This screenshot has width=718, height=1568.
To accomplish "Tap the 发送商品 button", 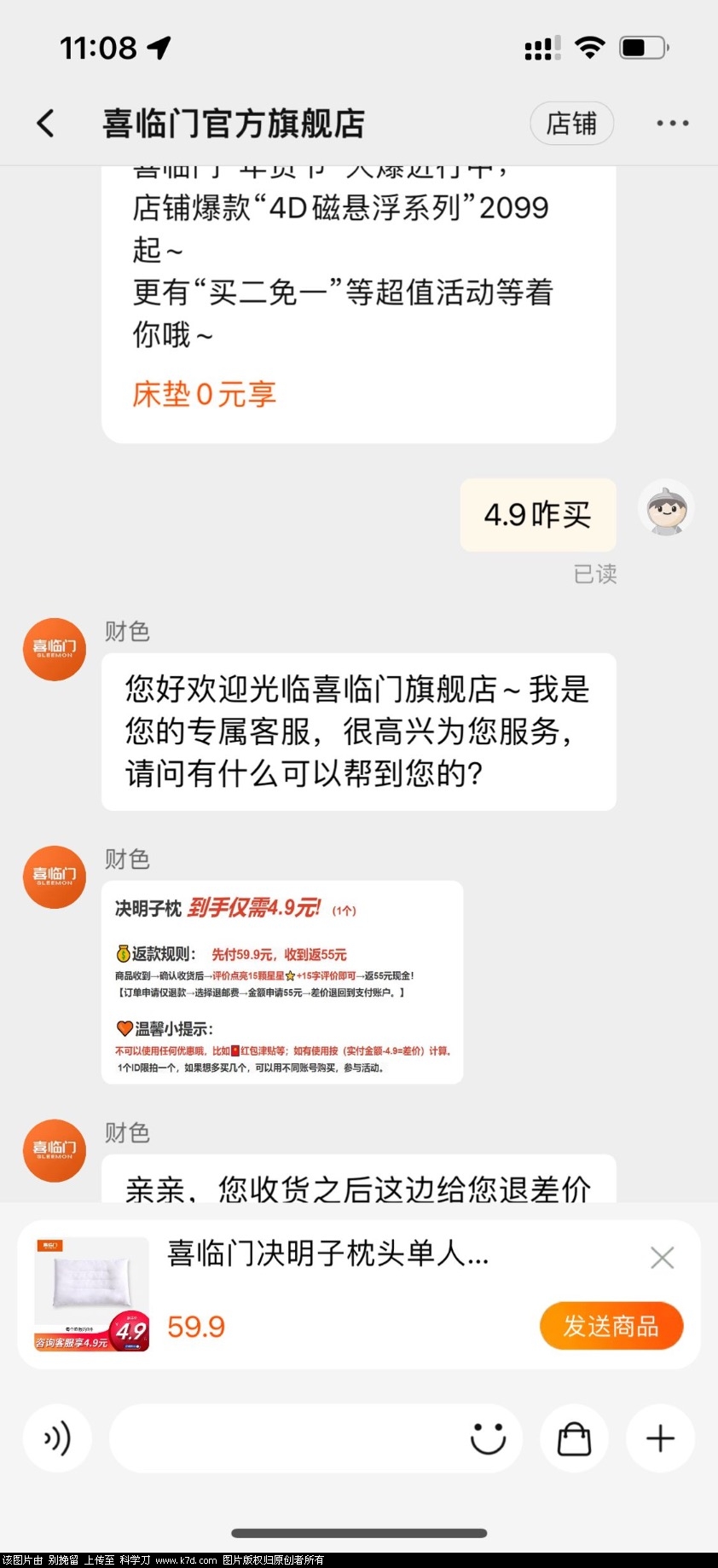I will click(x=611, y=1326).
